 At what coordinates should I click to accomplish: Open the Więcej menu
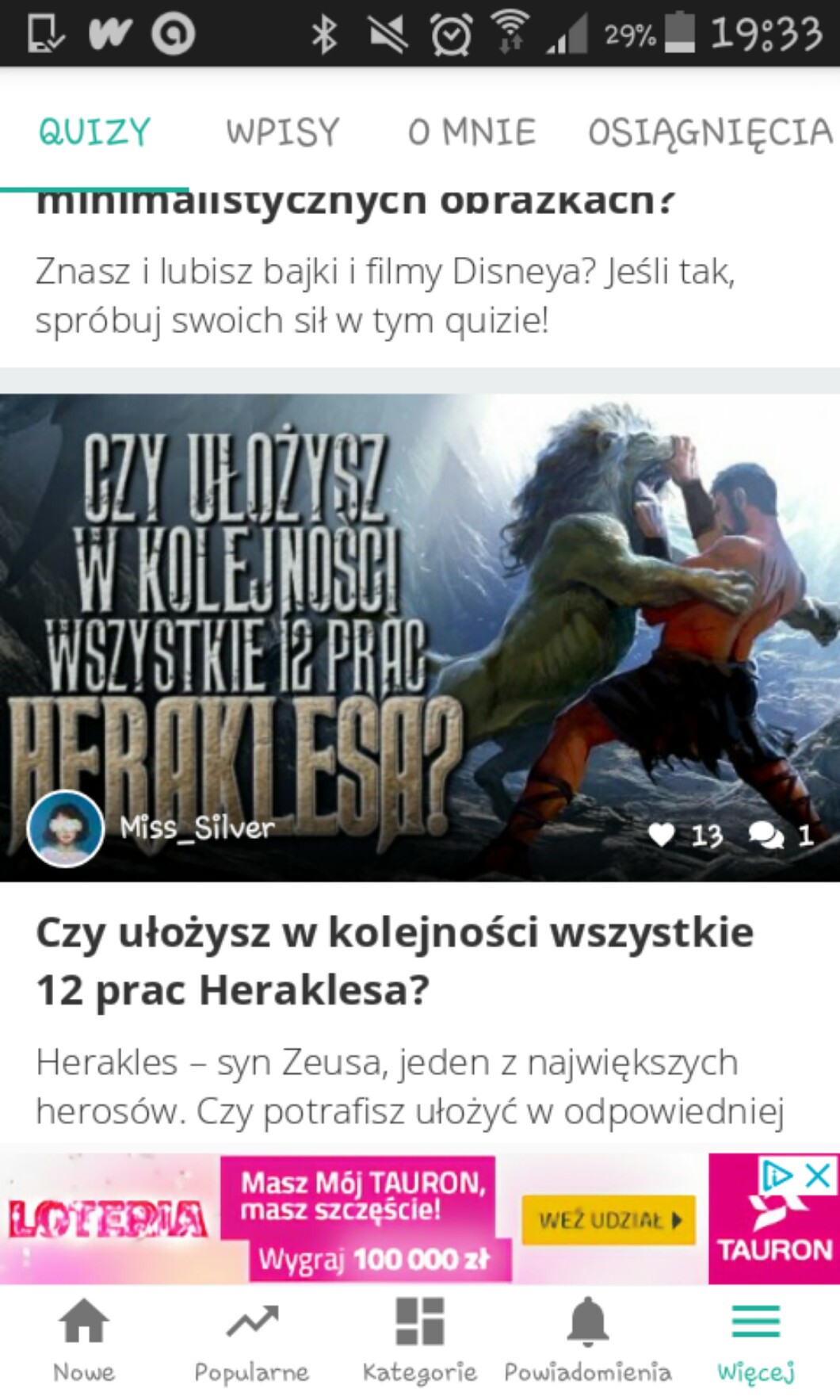[x=756, y=1340]
